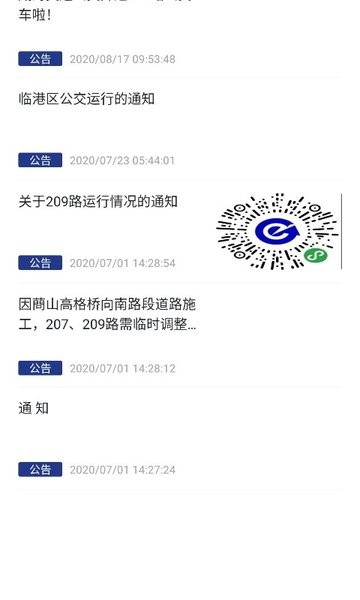Open the 因商山高格桥向南路段道路施工 notice

click(x=107, y=315)
